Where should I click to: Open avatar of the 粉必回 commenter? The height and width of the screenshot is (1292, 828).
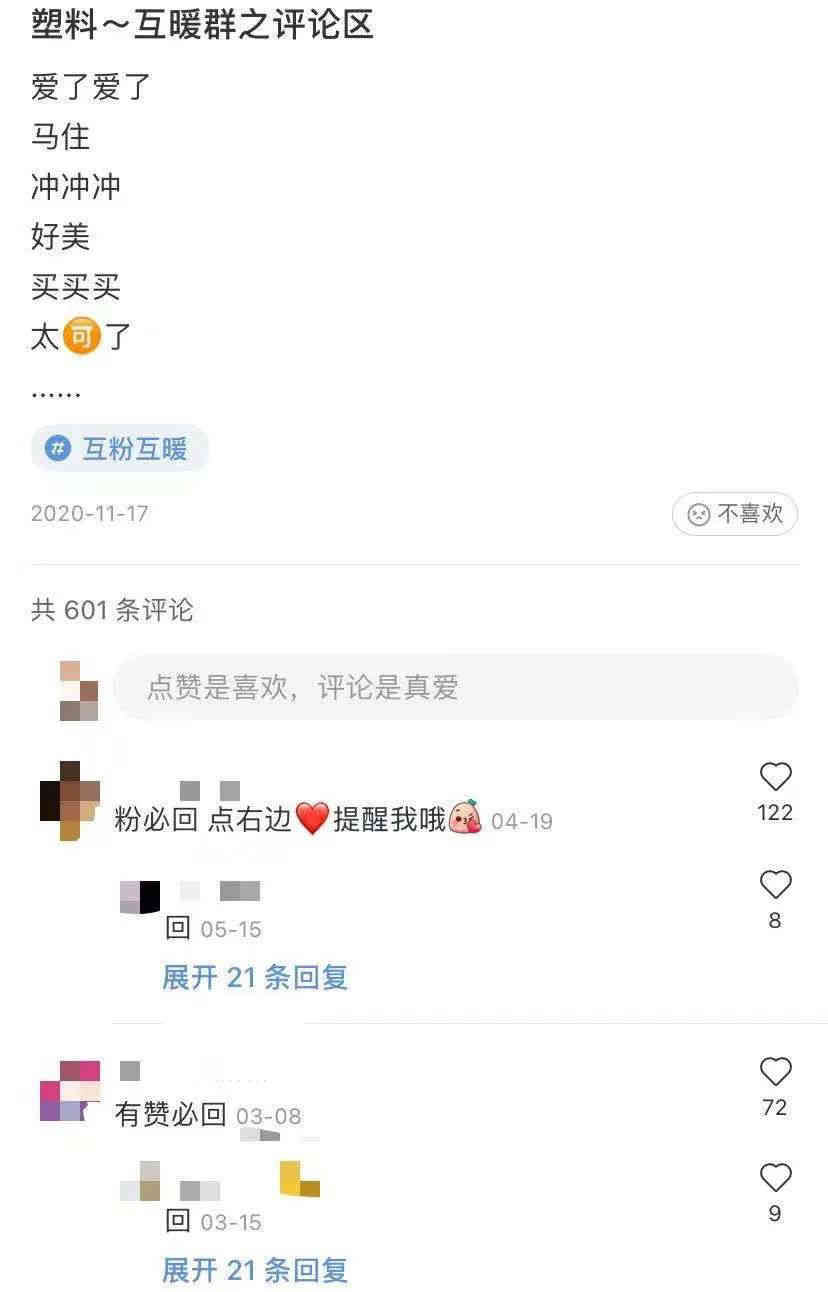(69, 800)
